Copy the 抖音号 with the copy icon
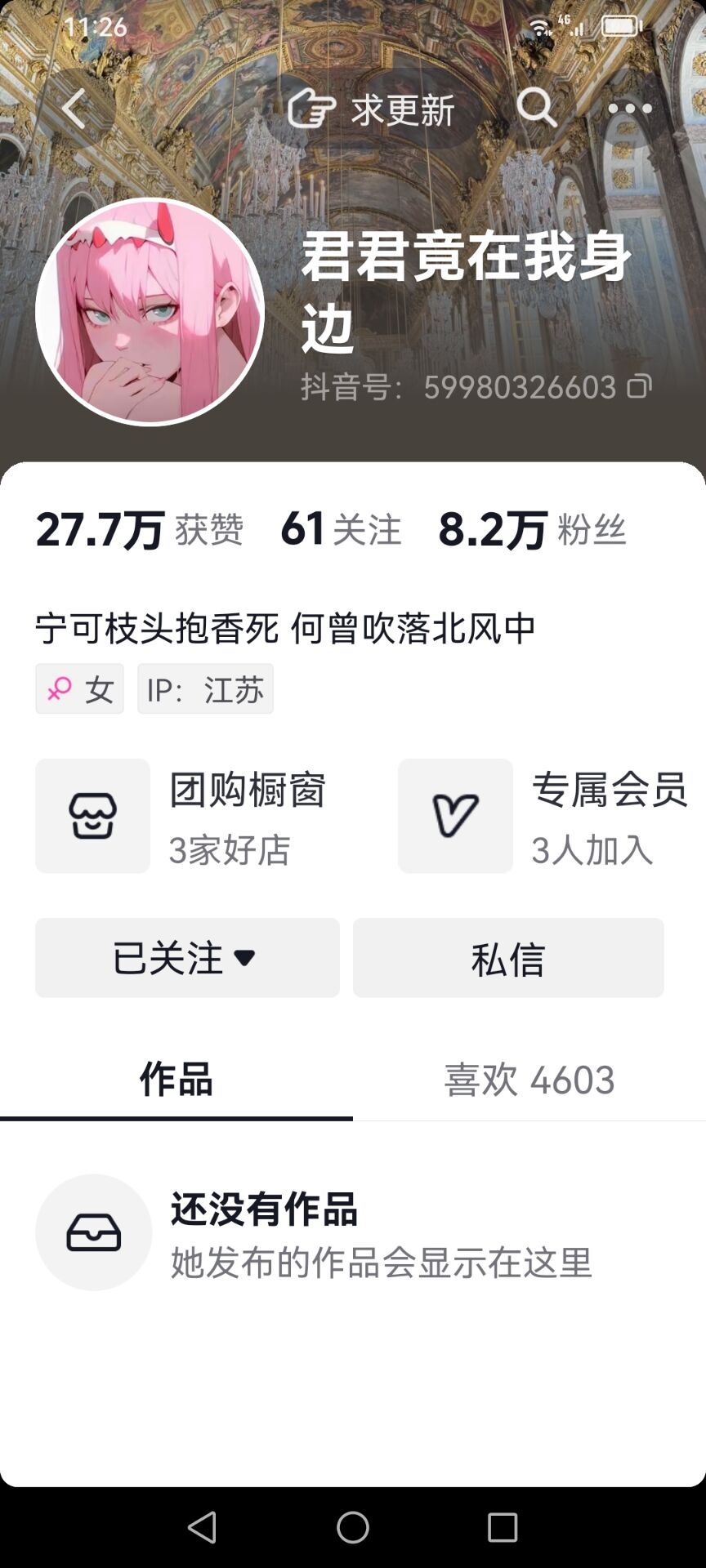Viewport: 706px width, 1568px height. pos(639,386)
